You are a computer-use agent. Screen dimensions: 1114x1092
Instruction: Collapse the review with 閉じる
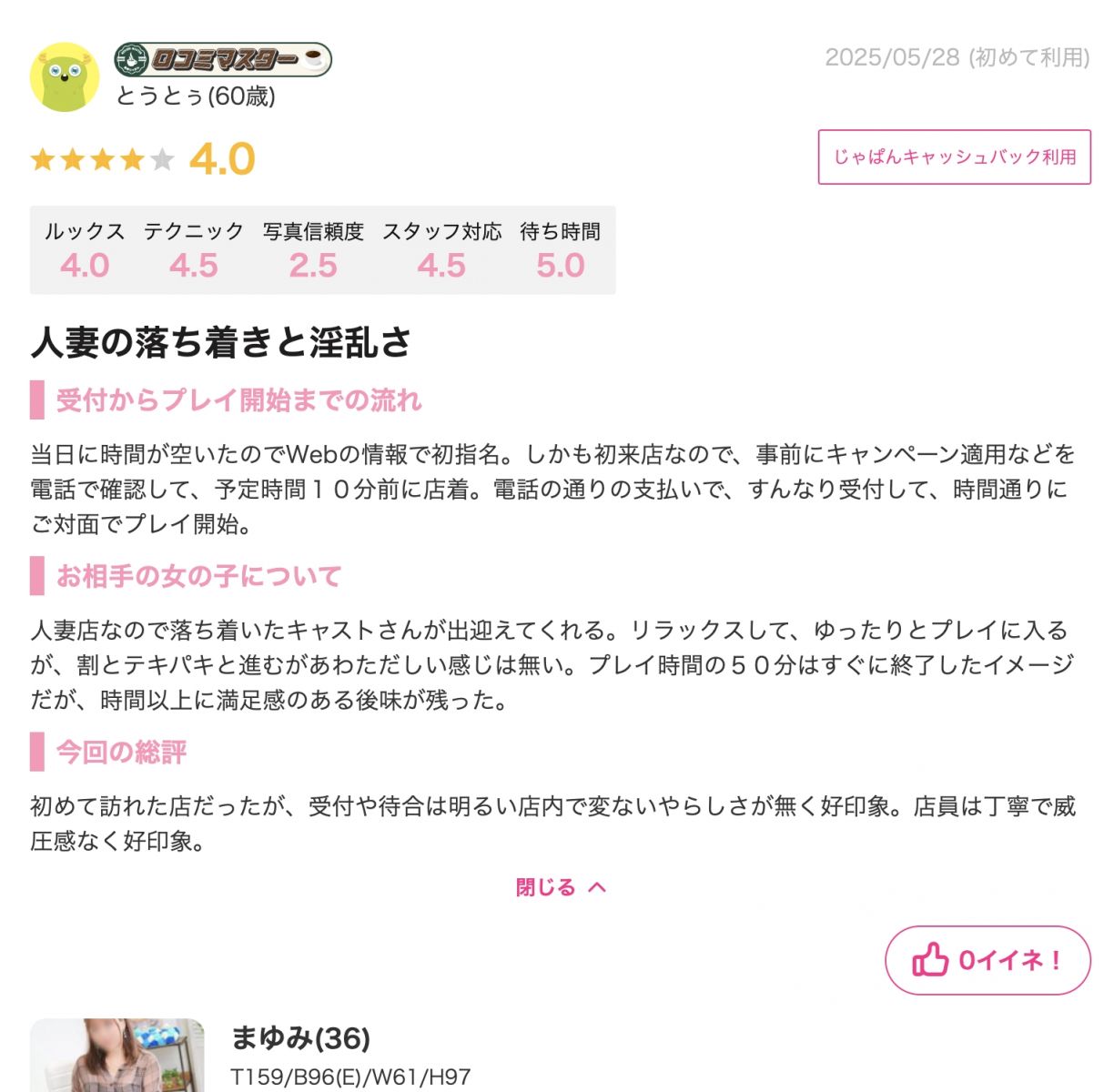coord(560,887)
